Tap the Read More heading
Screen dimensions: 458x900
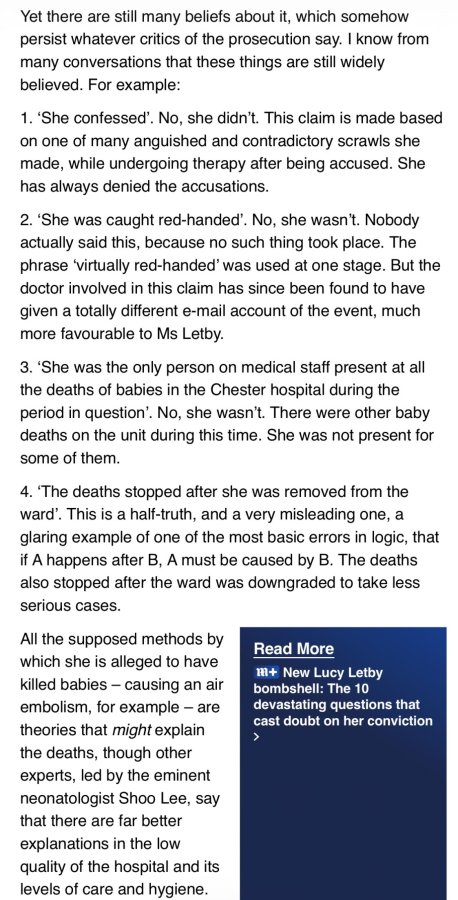click(x=293, y=649)
